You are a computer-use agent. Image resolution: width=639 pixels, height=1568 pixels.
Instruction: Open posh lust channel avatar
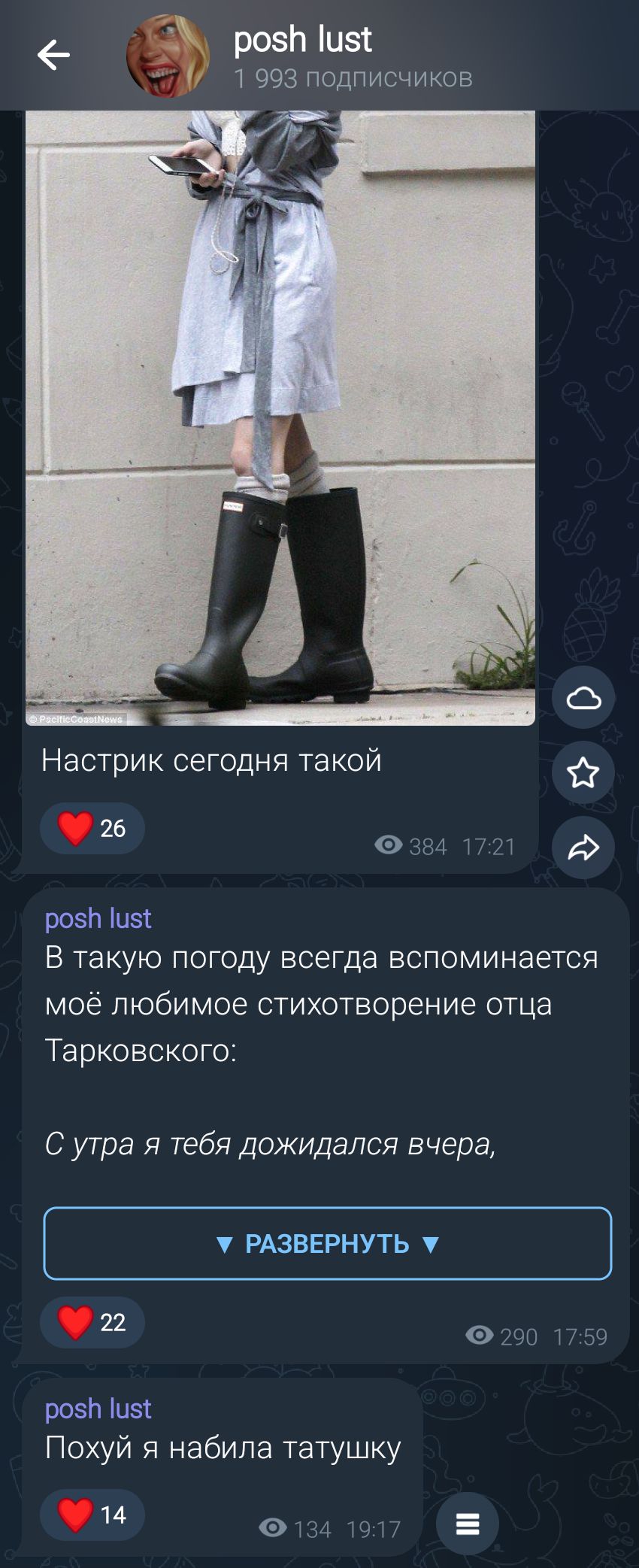(168, 56)
